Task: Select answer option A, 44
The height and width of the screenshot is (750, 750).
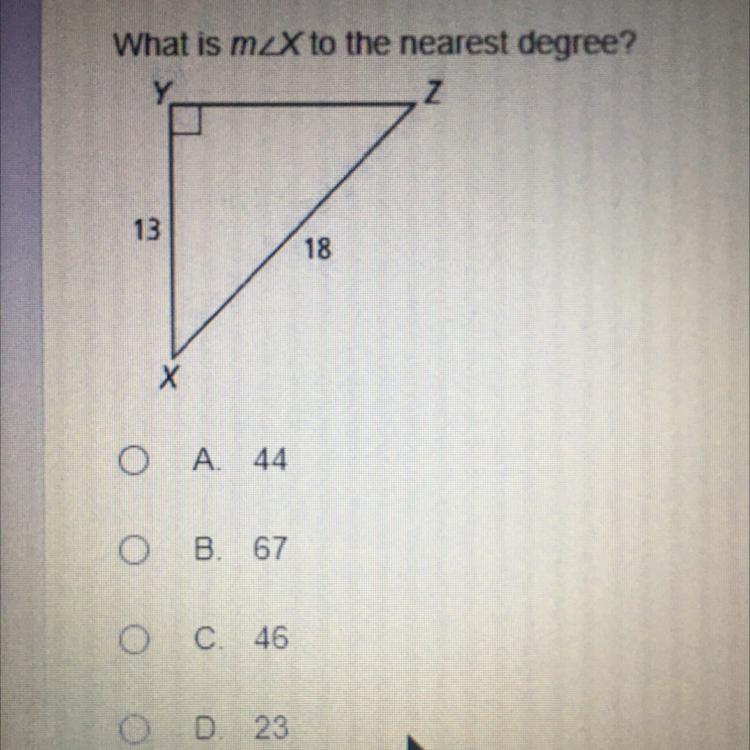Action: (x=132, y=460)
